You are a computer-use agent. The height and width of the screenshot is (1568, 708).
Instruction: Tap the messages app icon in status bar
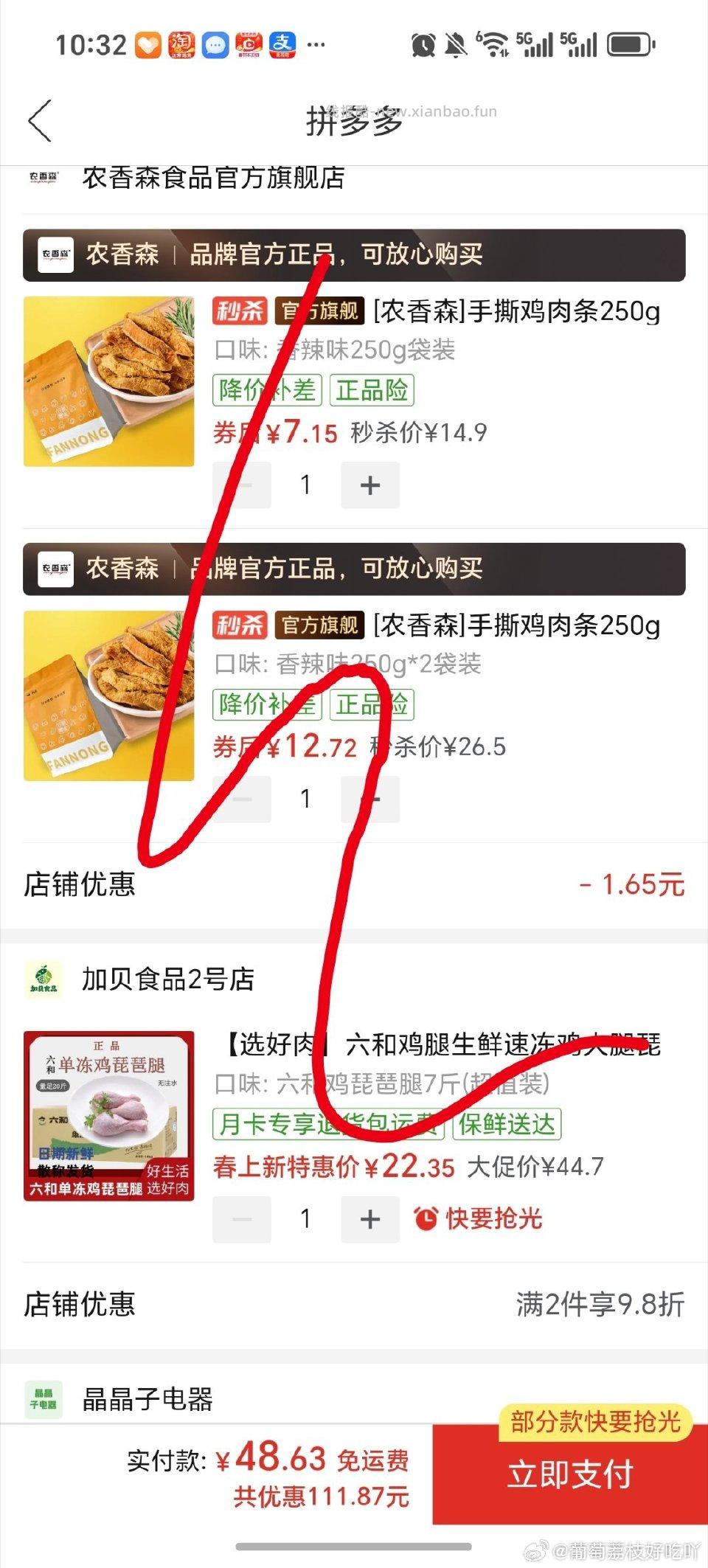coord(217,45)
